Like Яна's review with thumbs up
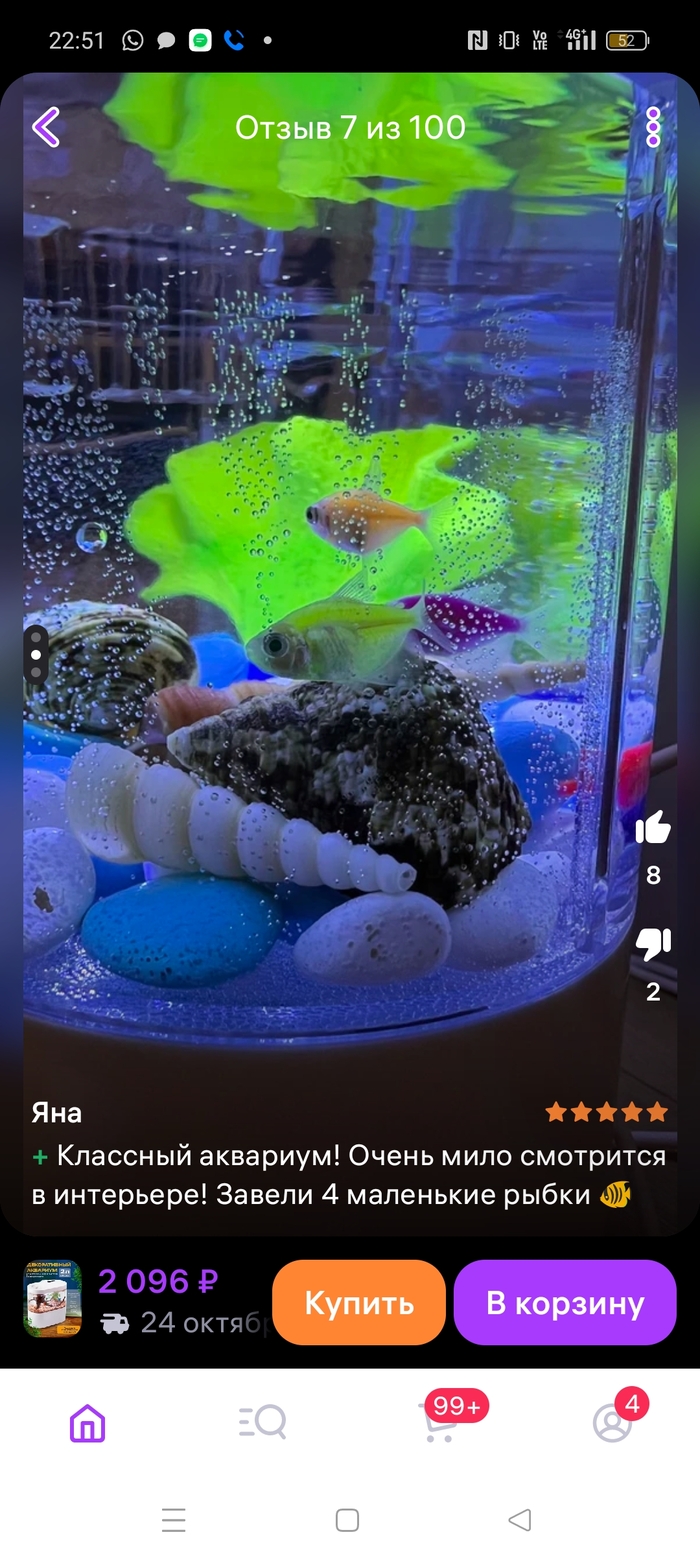 point(653,828)
